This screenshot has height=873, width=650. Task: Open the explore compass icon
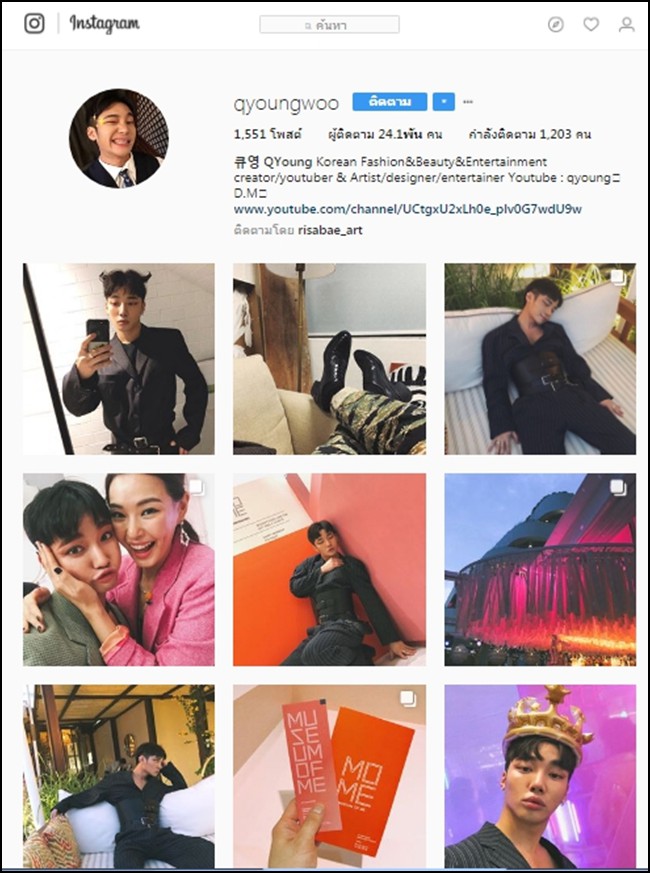tap(556, 25)
